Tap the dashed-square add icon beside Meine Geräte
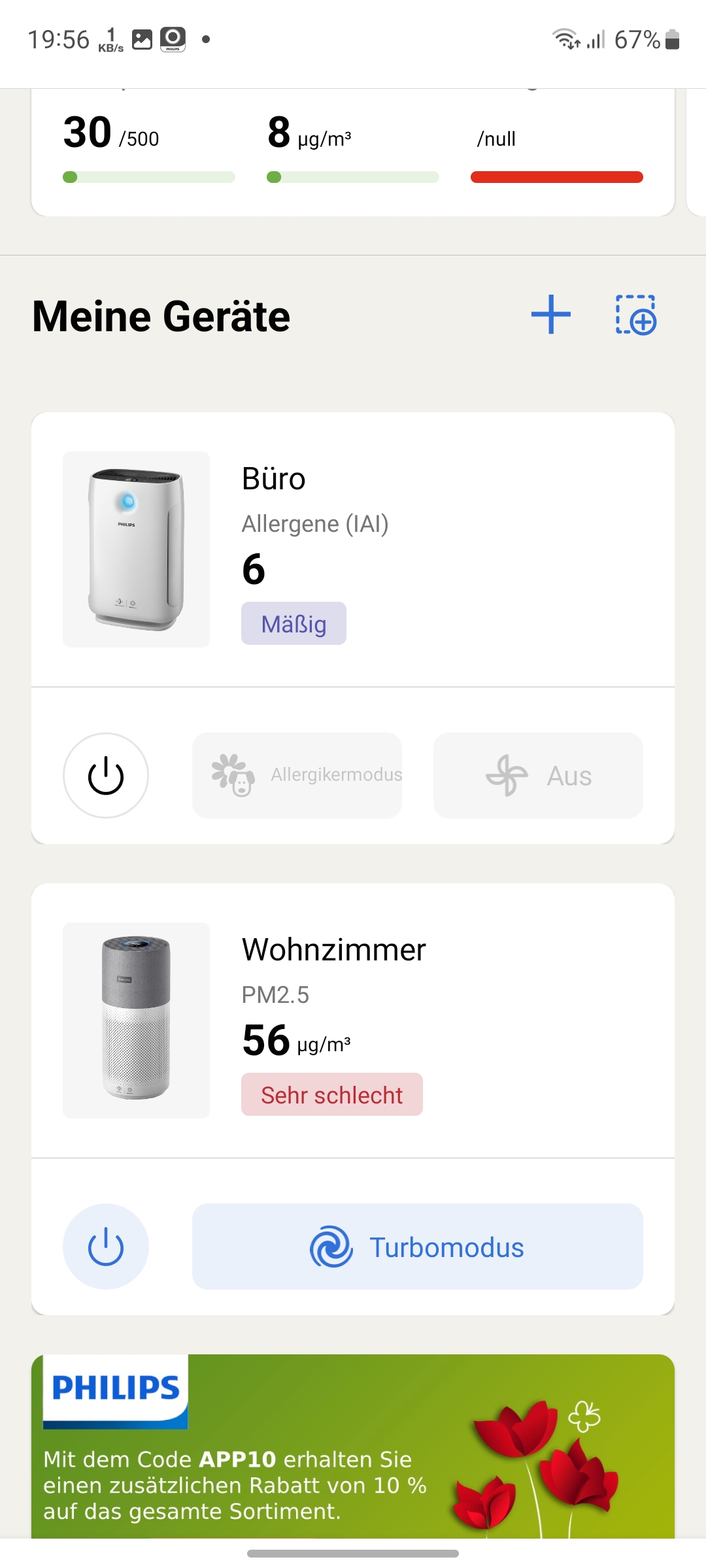The height and width of the screenshot is (1568, 706). click(x=635, y=315)
